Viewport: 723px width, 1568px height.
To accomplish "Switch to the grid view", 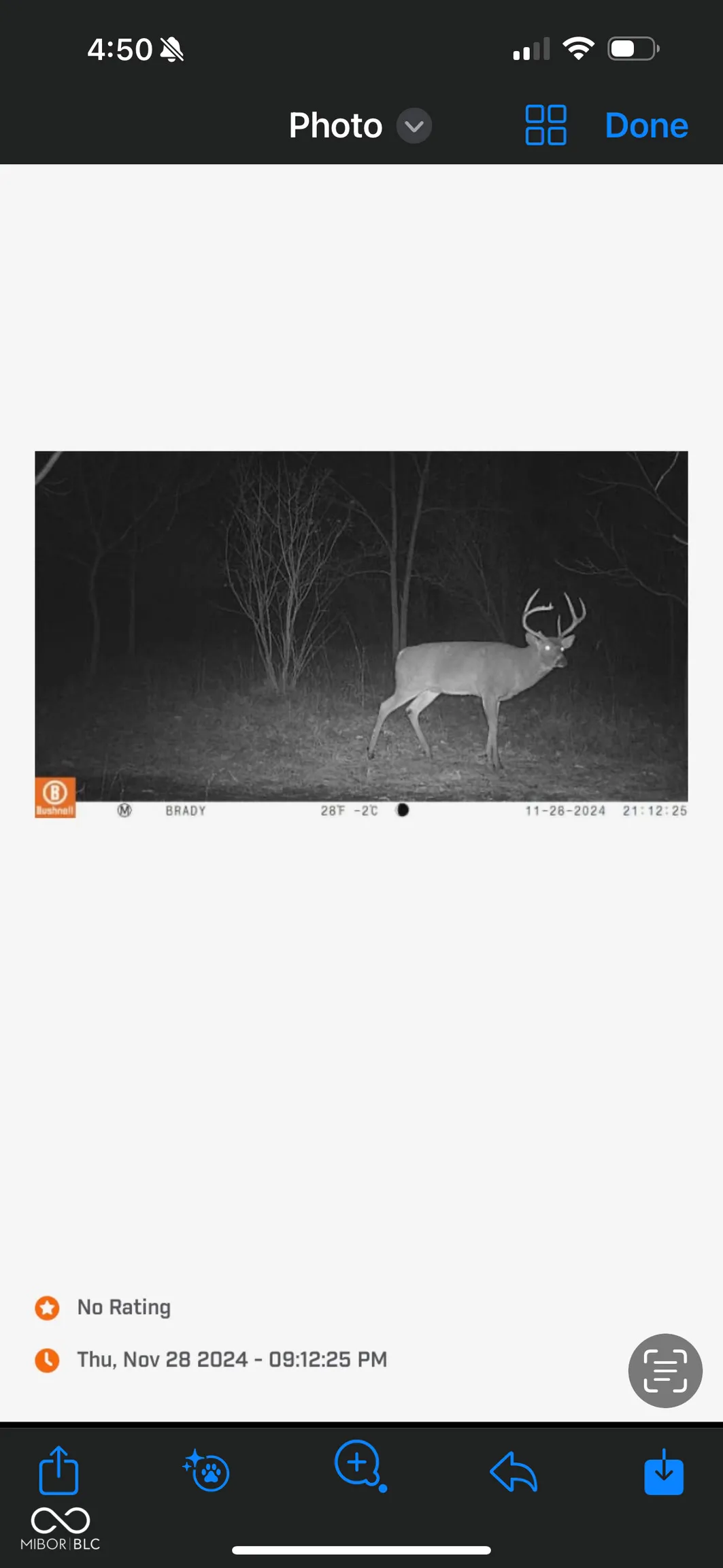I will point(545,125).
